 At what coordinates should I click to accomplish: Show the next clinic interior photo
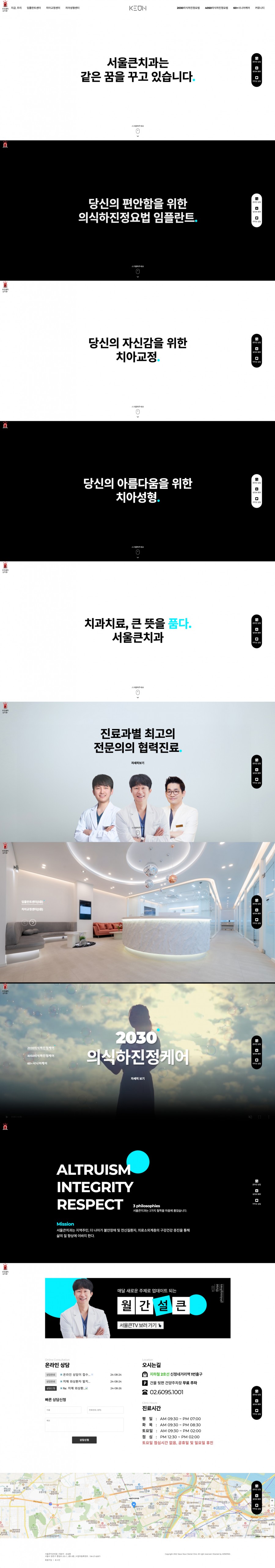(x=33, y=922)
